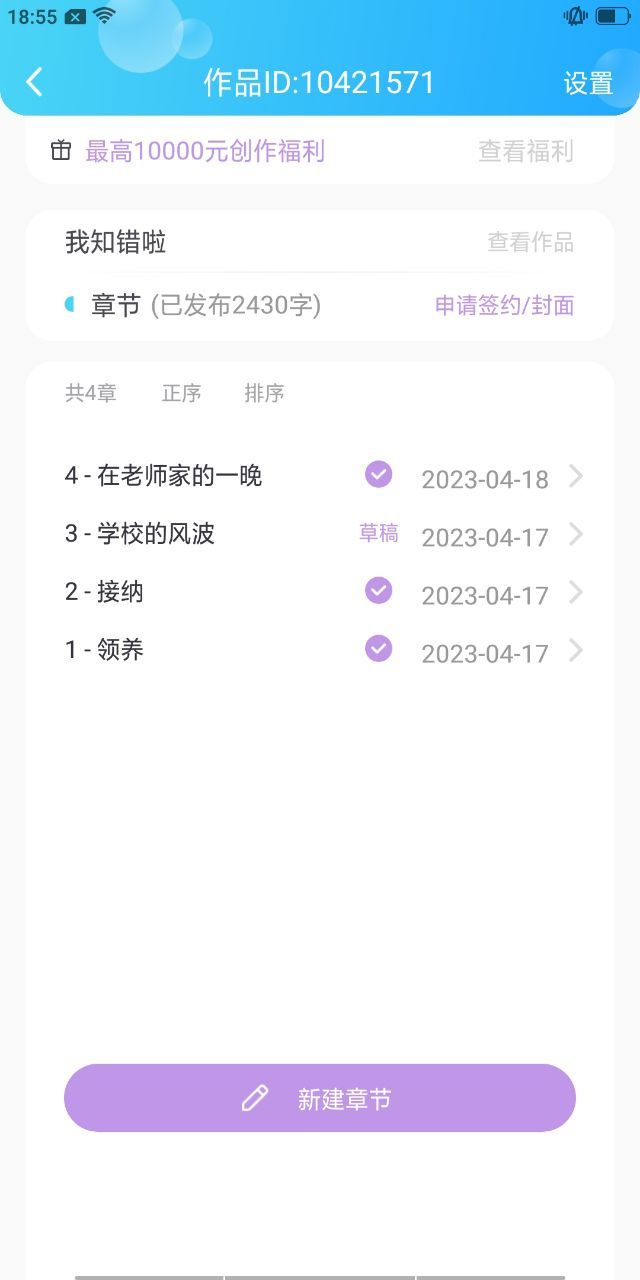Open the 排序 sorting option
Viewport: 640px width, 1280px height.
click(x=264, y=393)
